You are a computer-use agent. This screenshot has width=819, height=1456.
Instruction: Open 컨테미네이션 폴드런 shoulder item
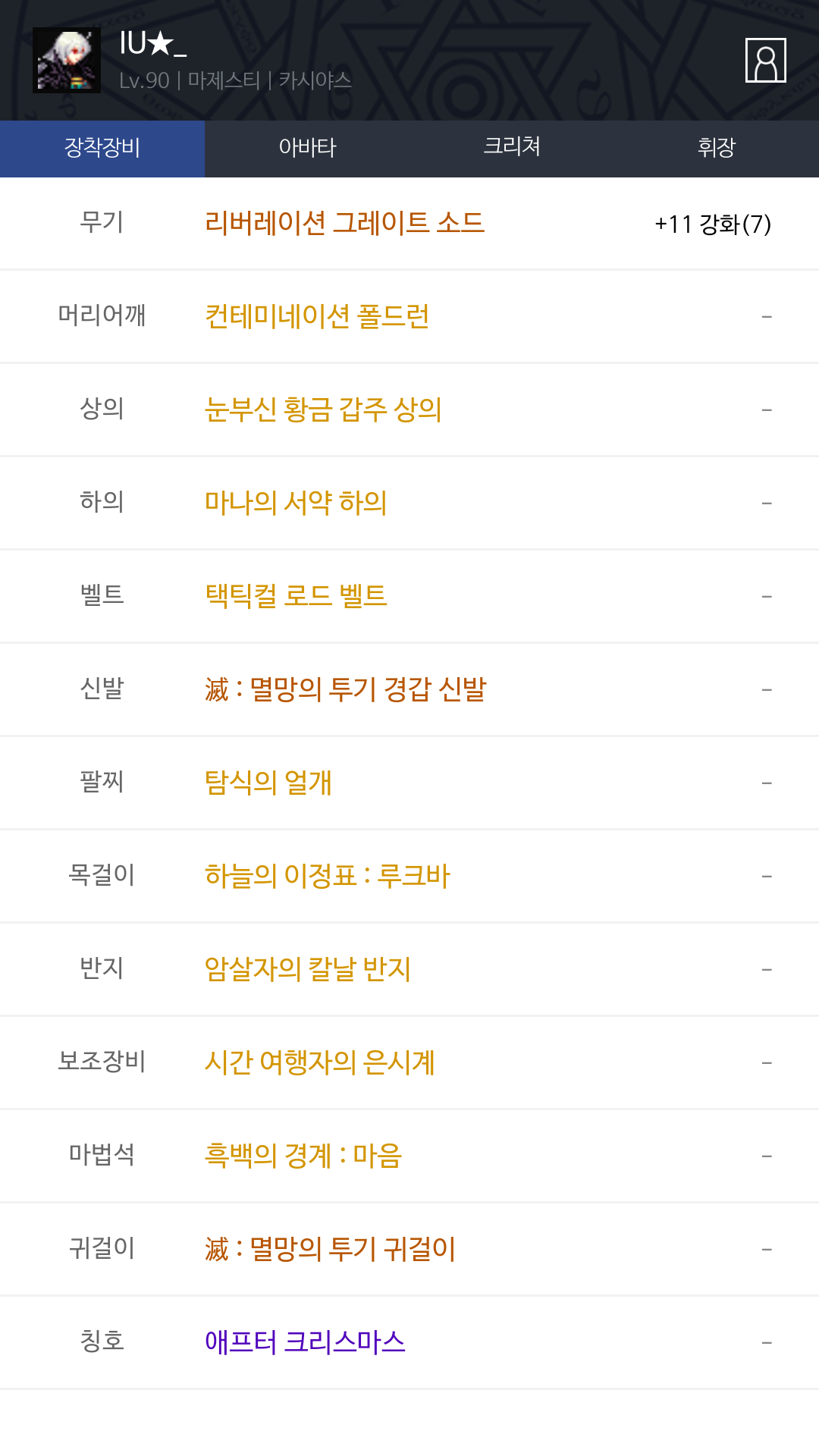(317, 316)
